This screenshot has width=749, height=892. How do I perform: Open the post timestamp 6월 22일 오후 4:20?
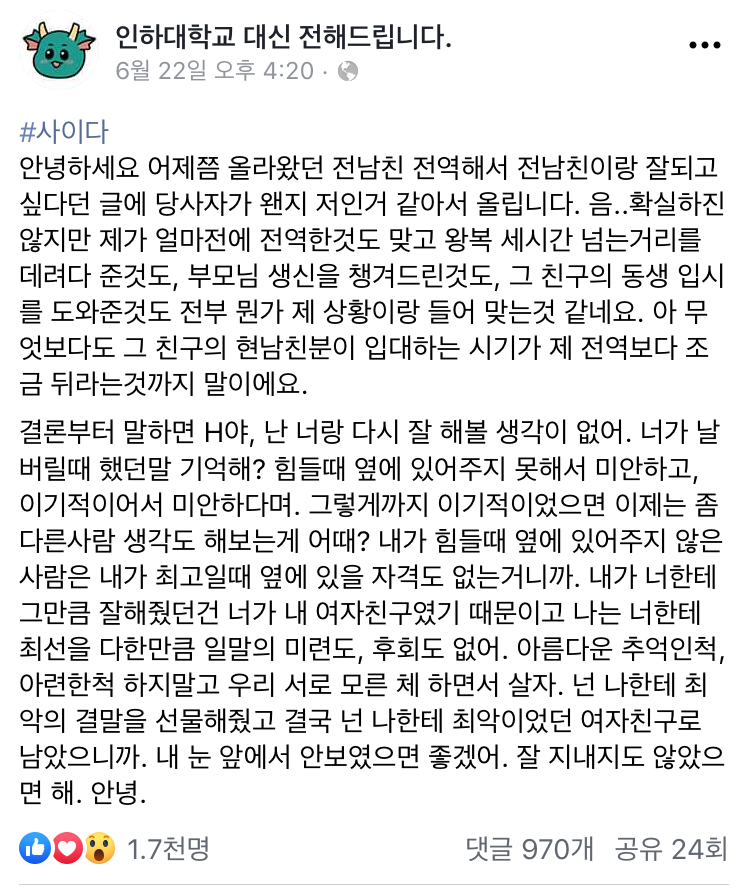214,71
